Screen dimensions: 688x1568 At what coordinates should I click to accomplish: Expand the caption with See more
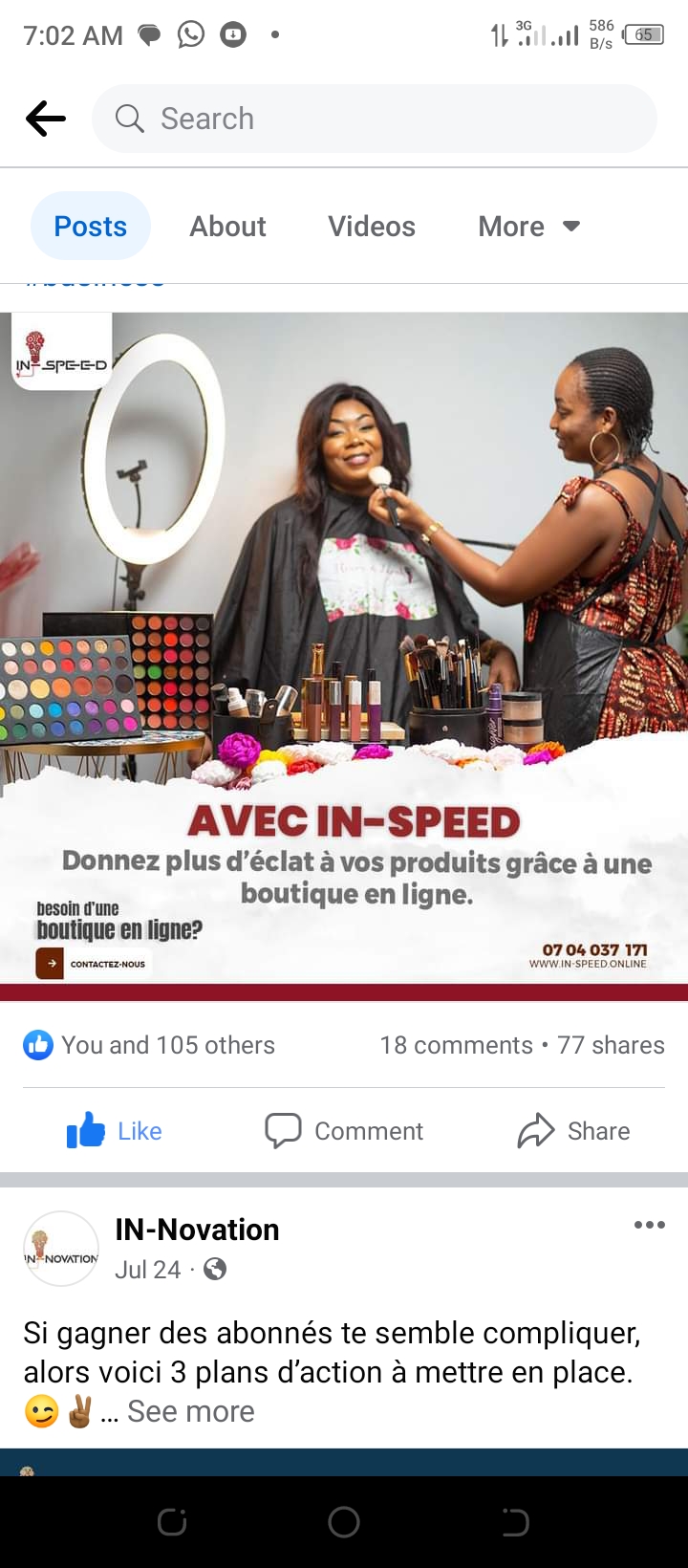point(190,1411)
